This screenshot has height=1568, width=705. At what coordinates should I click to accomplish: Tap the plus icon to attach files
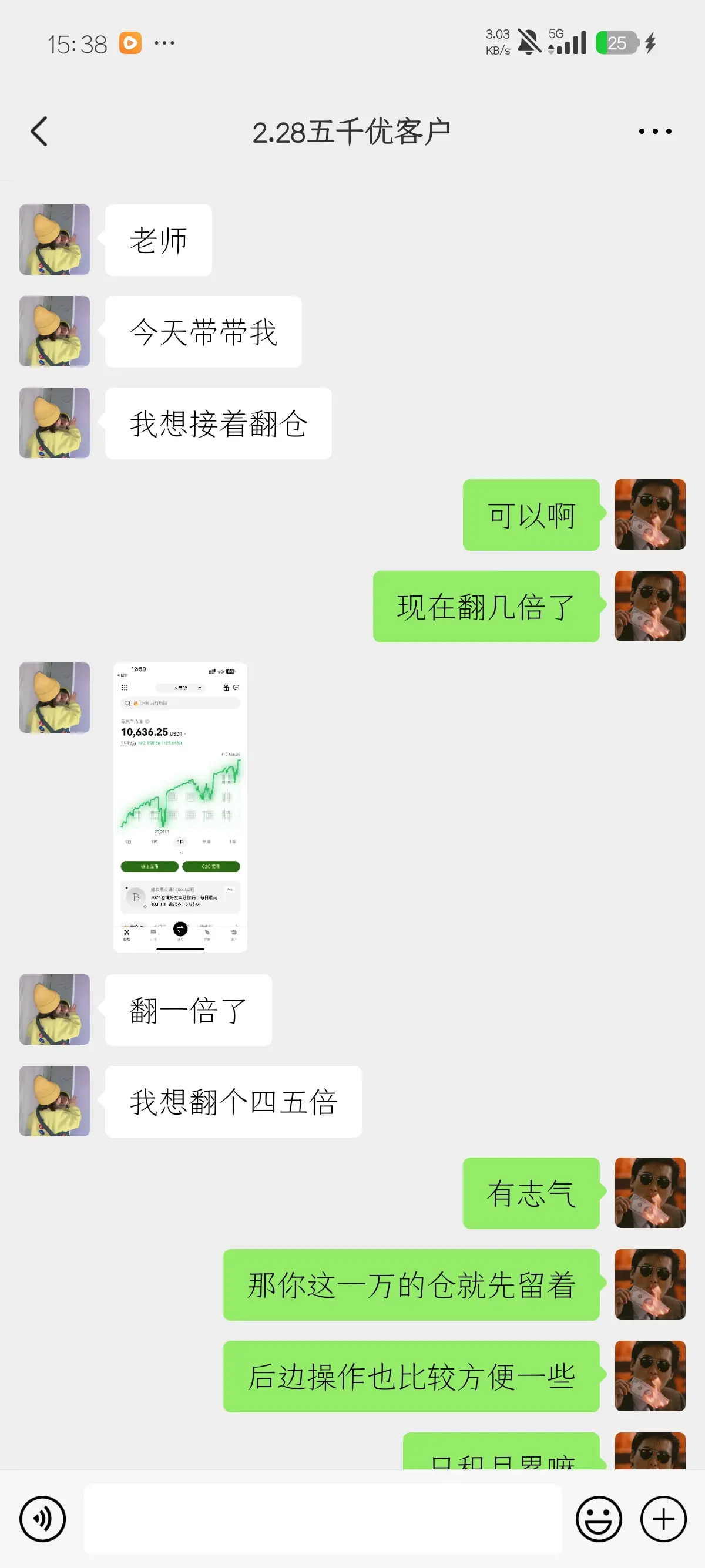(662, 1519)
